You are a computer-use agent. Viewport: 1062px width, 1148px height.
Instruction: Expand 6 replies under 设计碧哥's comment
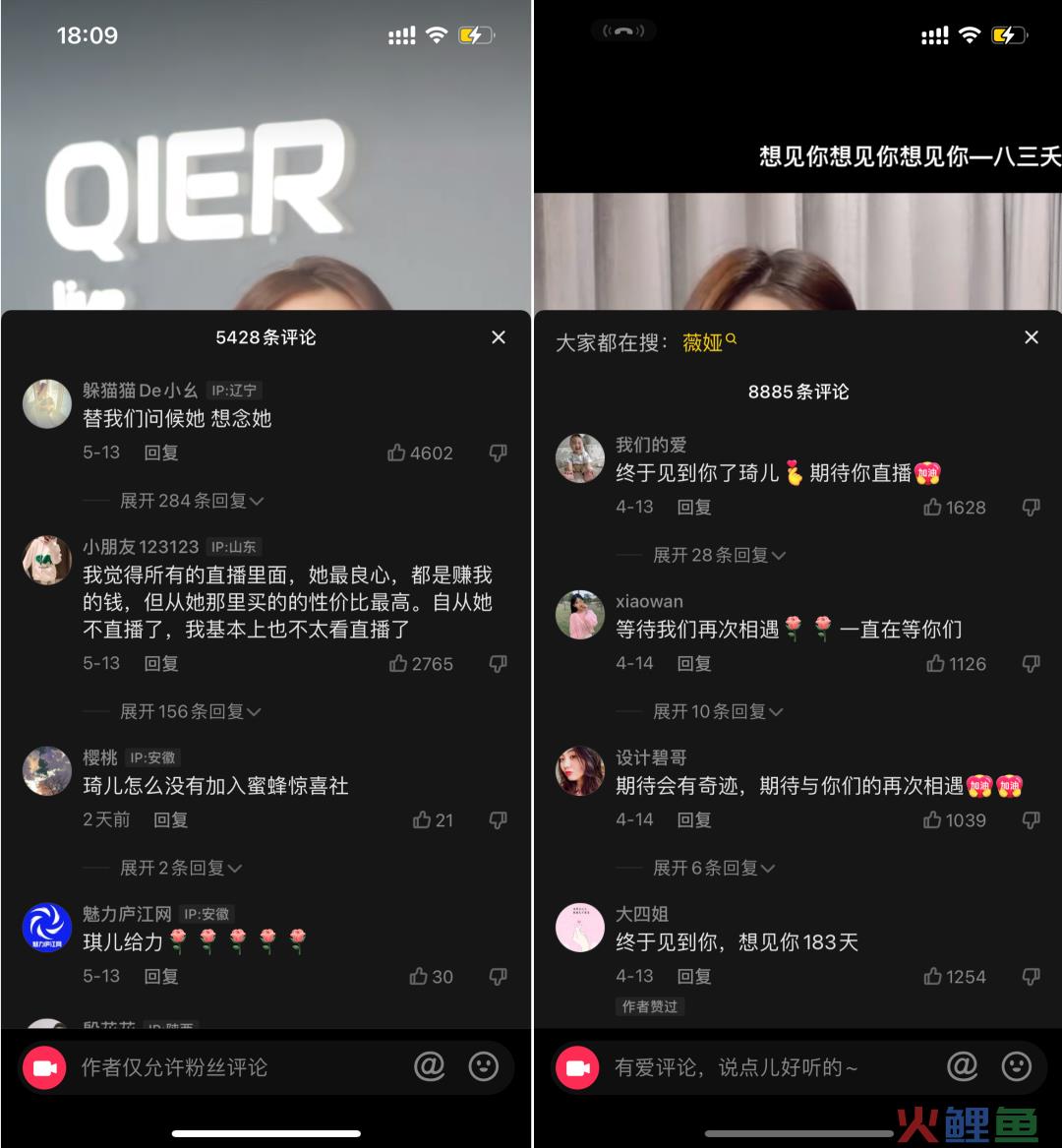coord(714,868)
